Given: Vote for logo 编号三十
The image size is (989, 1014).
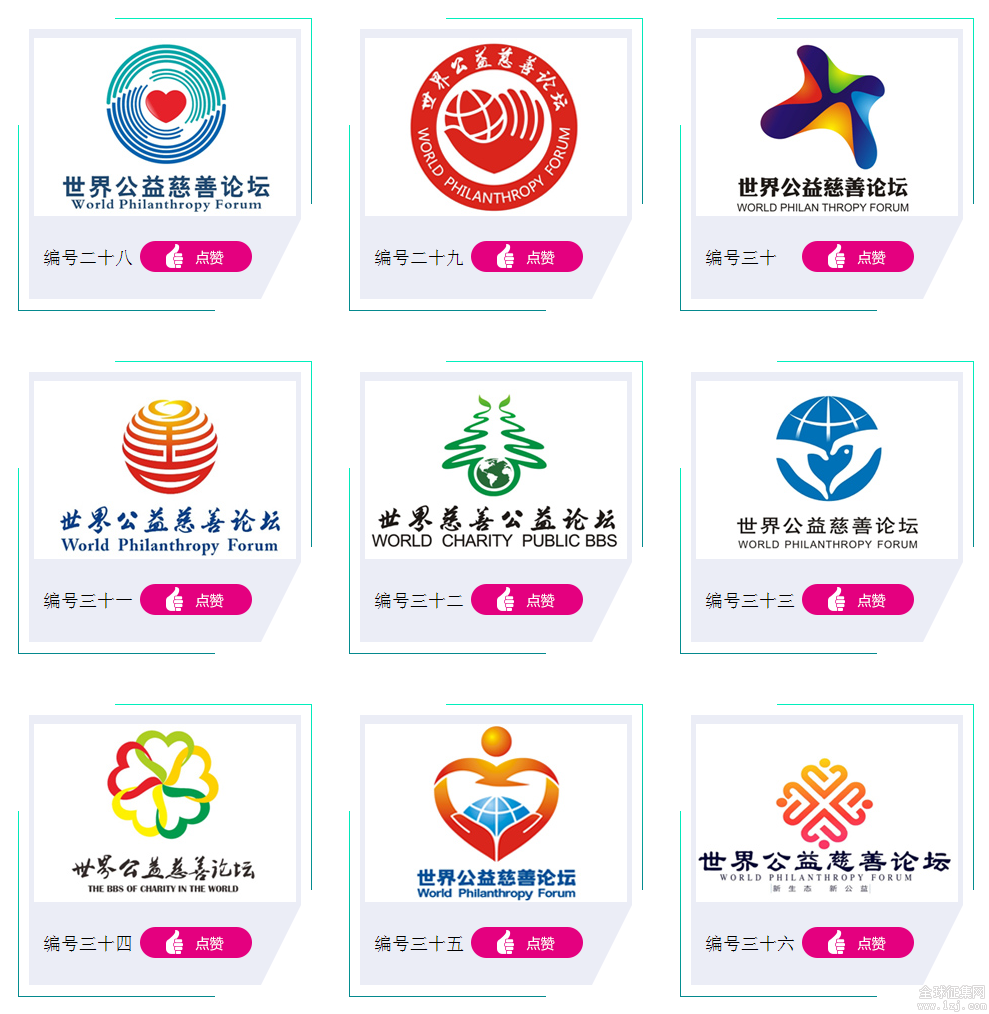Looking at the screenshot, I should (858, 257).
